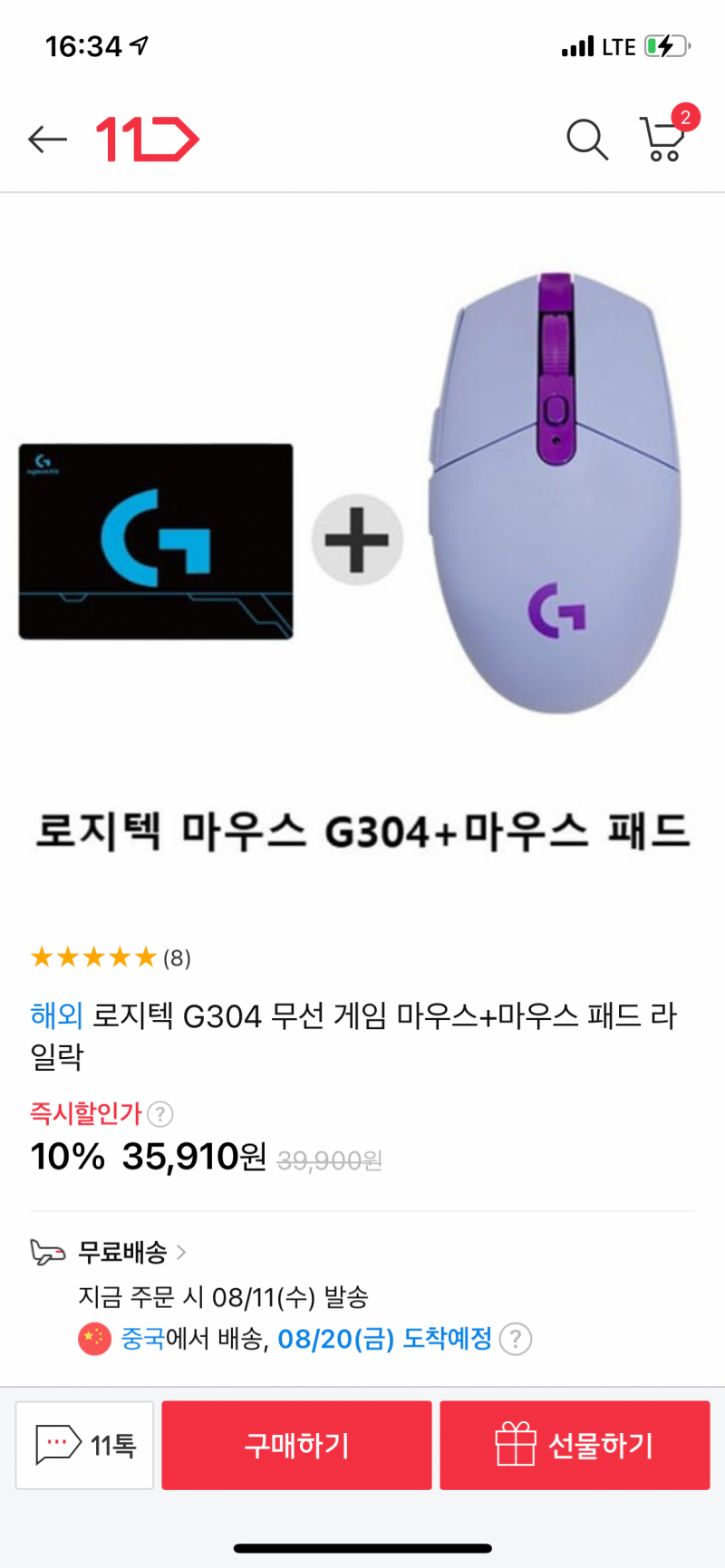Screen dimensions: 725x1568
Task: Open the search magnifier
Action: (587, 139)
